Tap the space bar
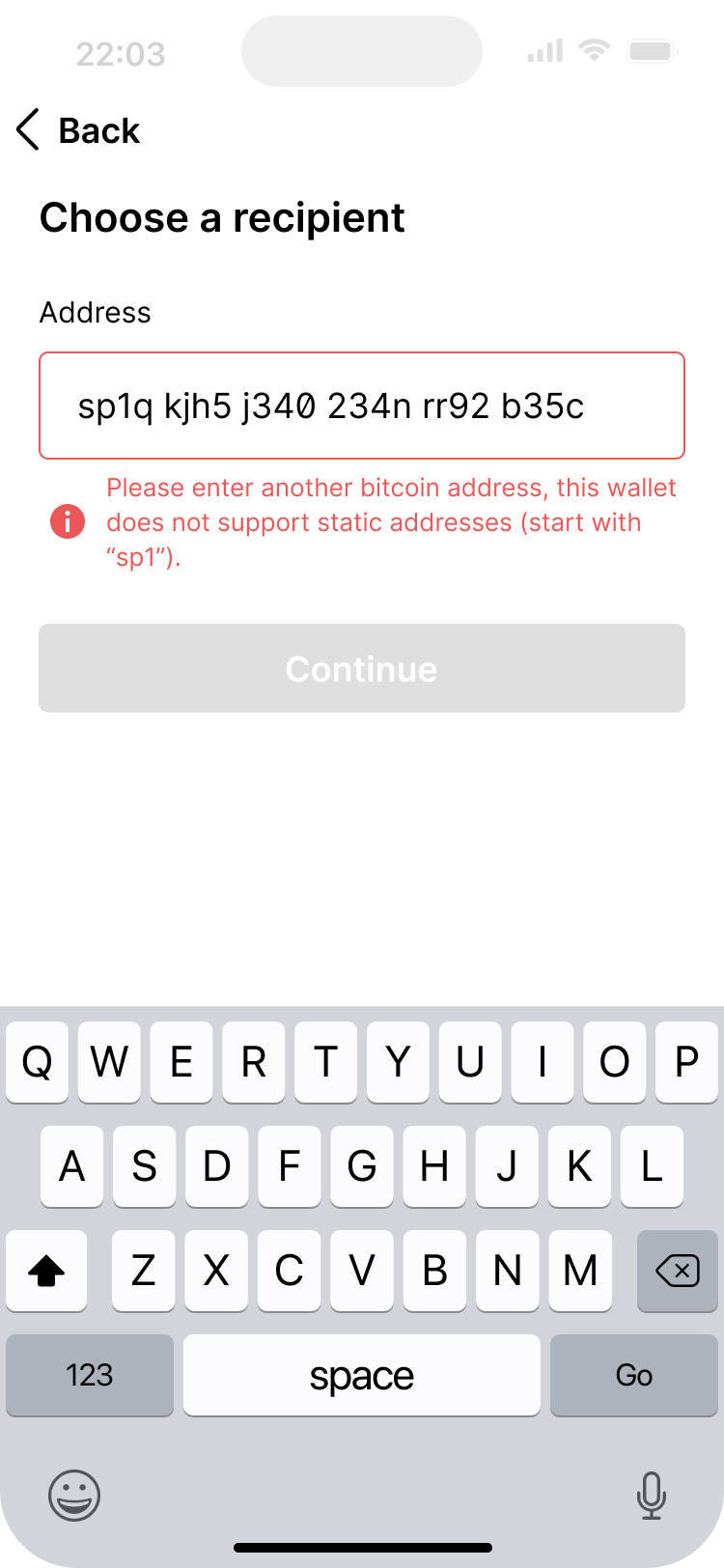The image size is (724, 1568). (x=362, y=1375)
